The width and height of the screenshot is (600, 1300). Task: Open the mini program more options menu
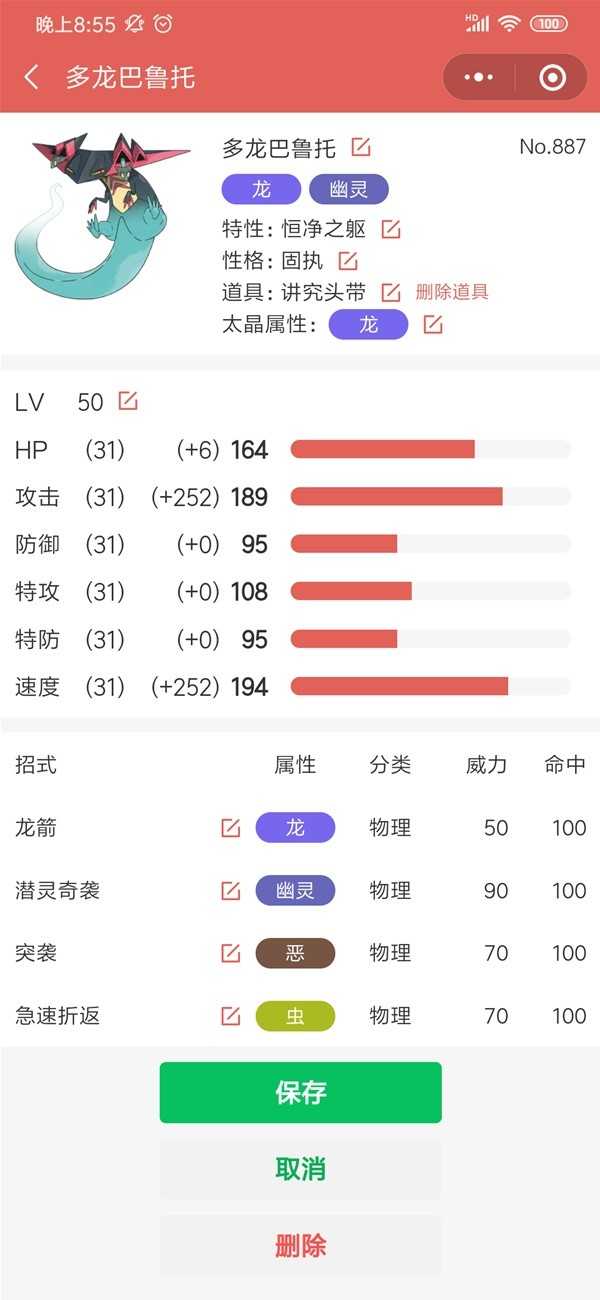coord(479,77)
